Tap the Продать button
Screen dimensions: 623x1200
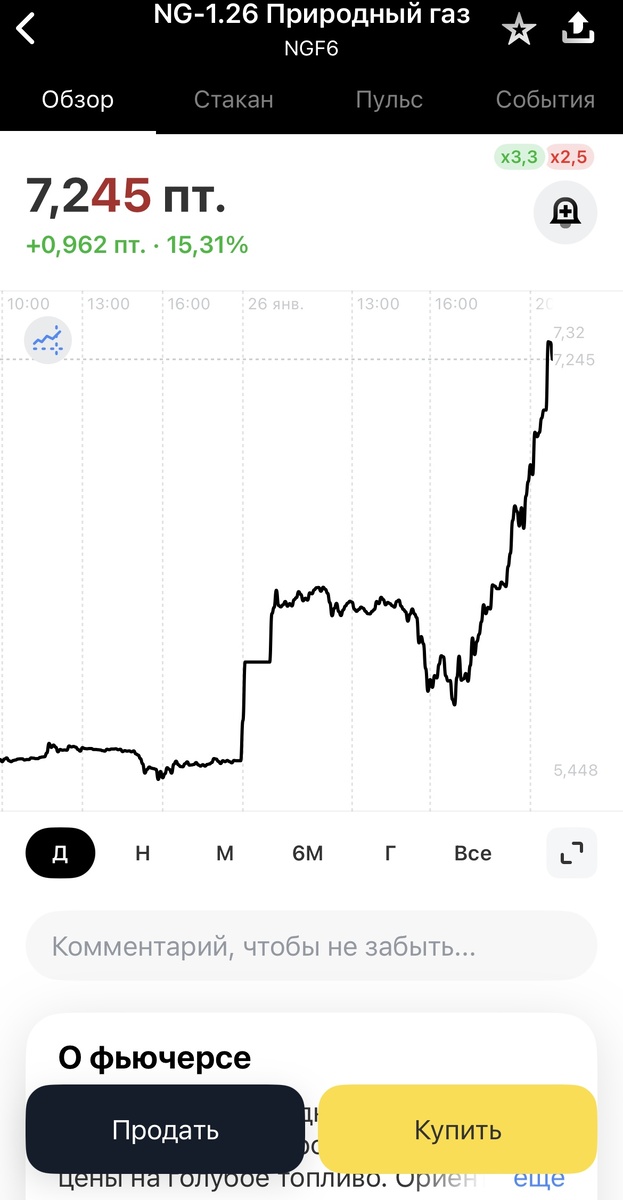pyautogui.click(x=165, y=1131)
